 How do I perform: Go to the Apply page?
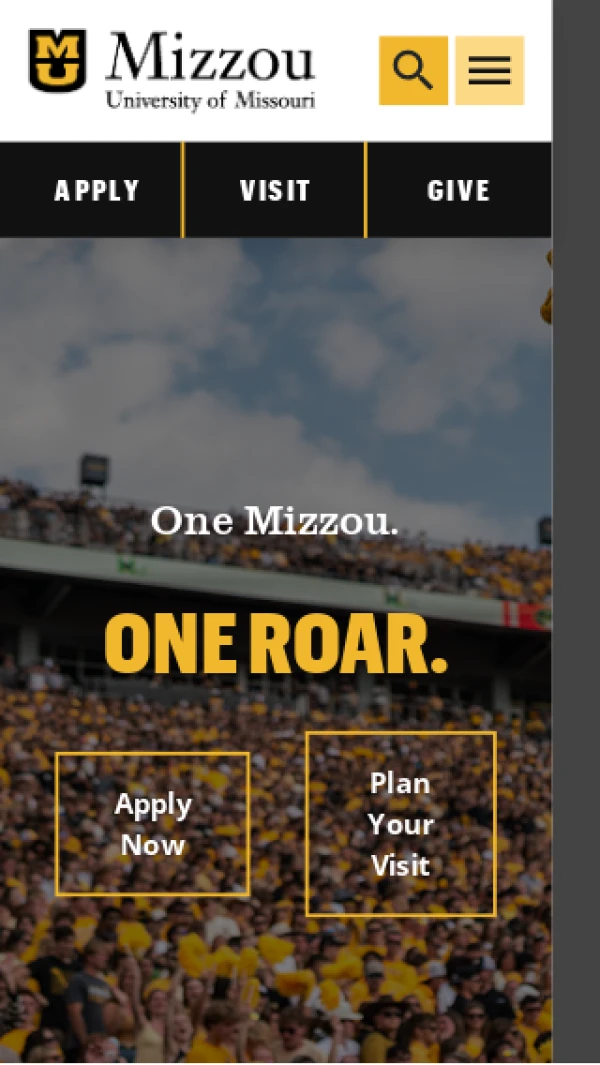click(96, 190)
